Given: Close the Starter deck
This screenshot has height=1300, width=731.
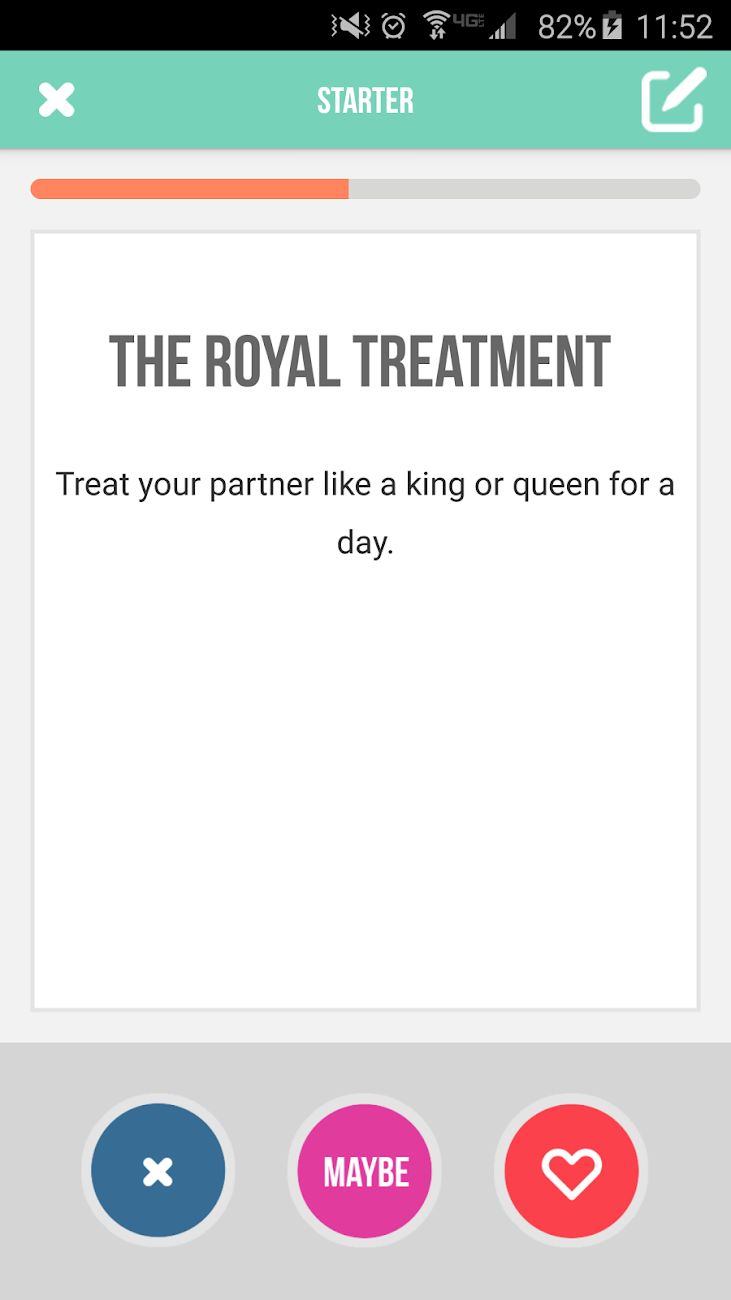Looking at the screenshot, I should 57,100.
